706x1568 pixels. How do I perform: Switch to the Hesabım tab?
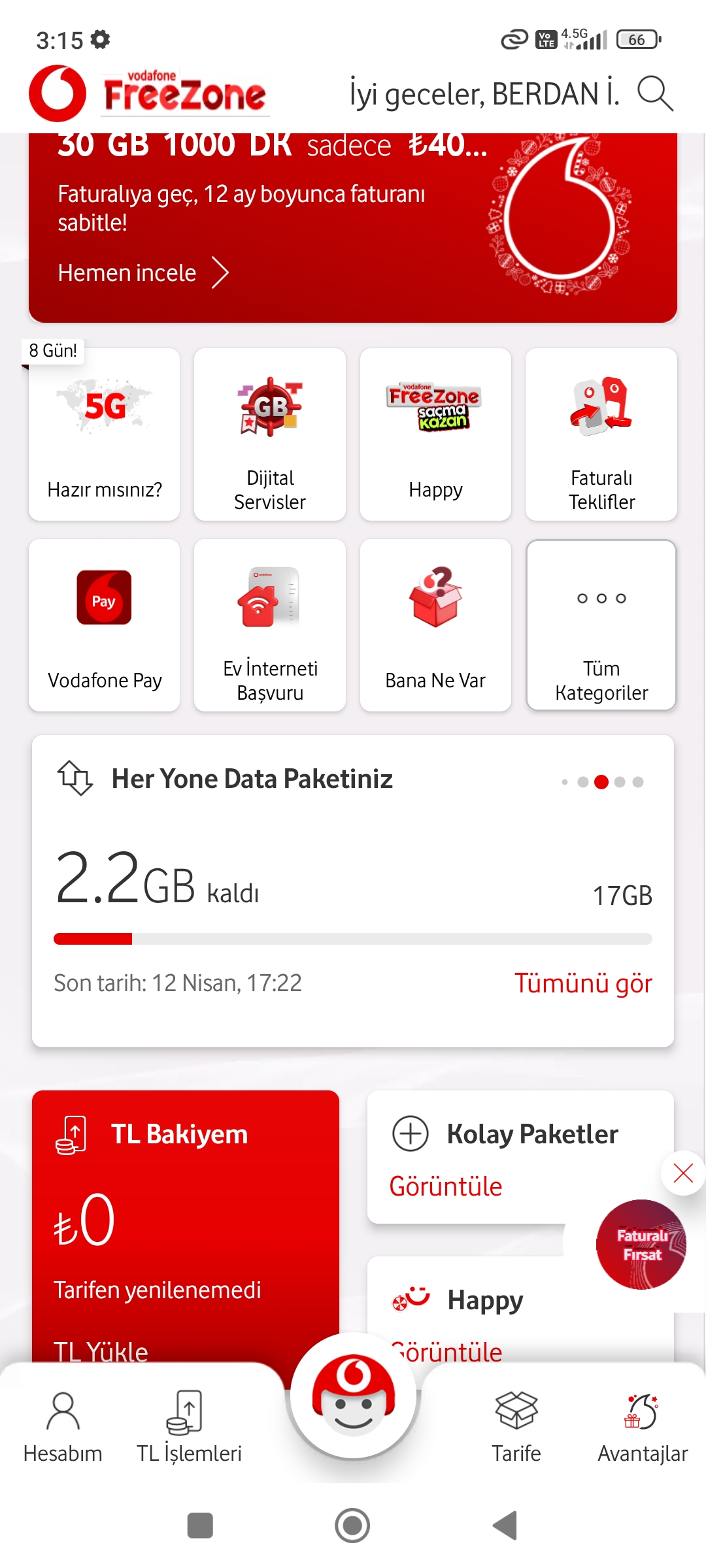tap(63, 1428)
